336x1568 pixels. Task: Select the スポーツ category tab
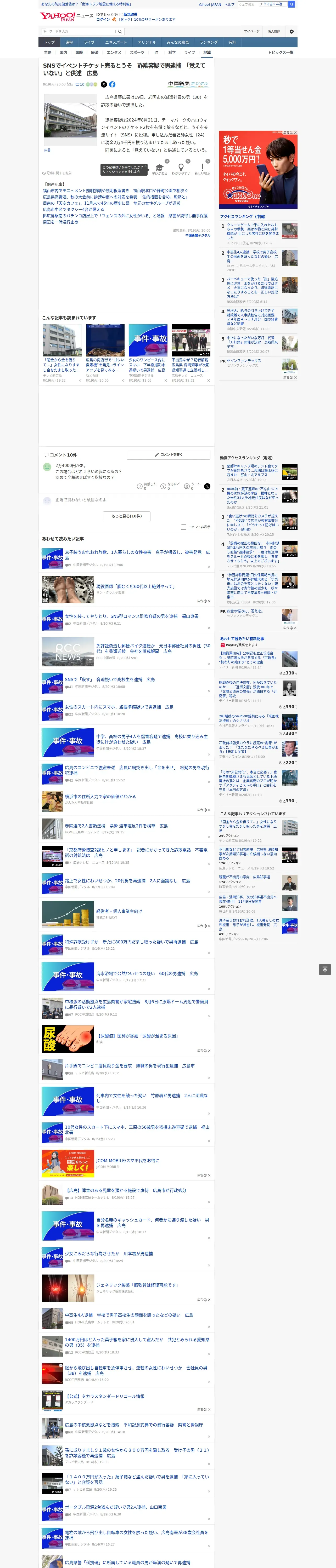click(x=137, y=52)
